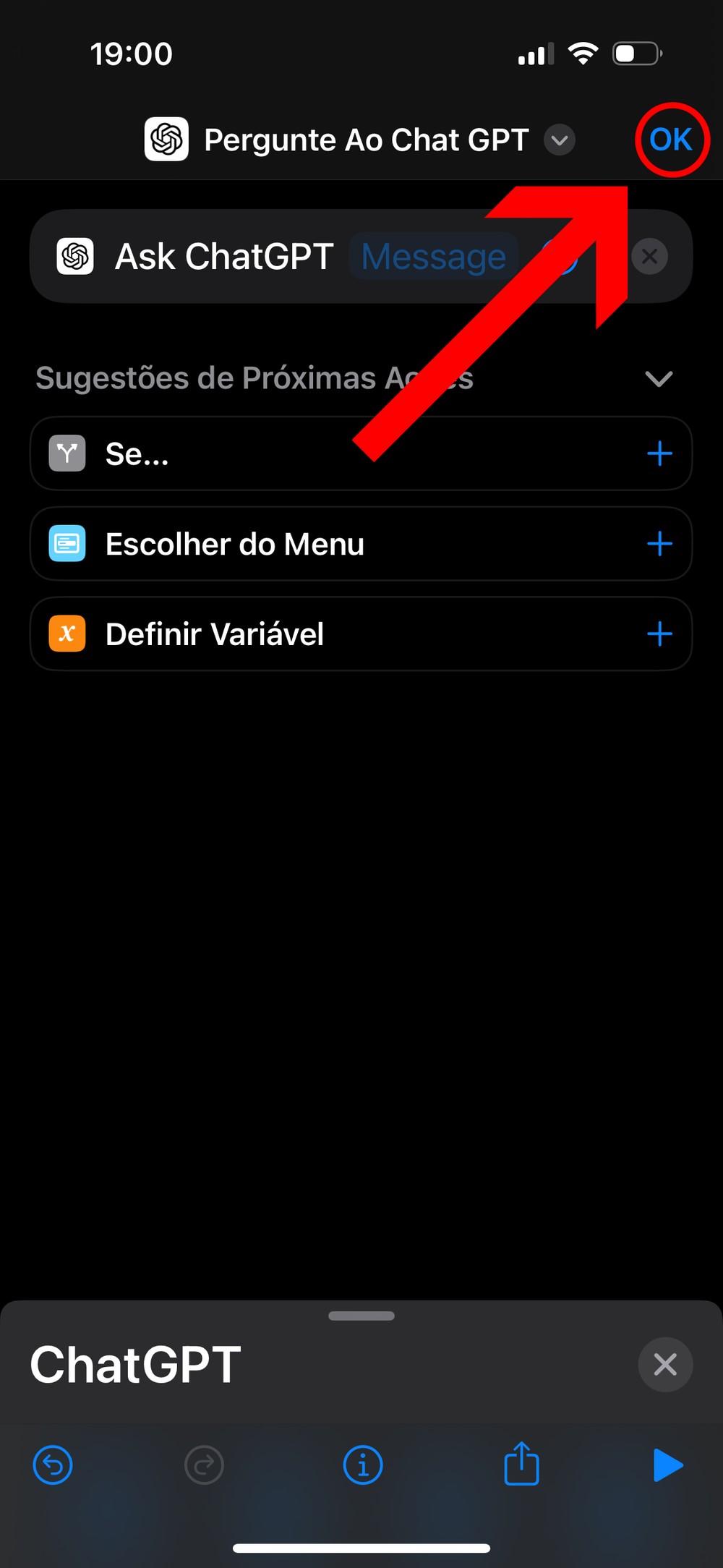Add the Se... action
The width and height of the screenshot is (723, 1568).
tap(659, 454)
